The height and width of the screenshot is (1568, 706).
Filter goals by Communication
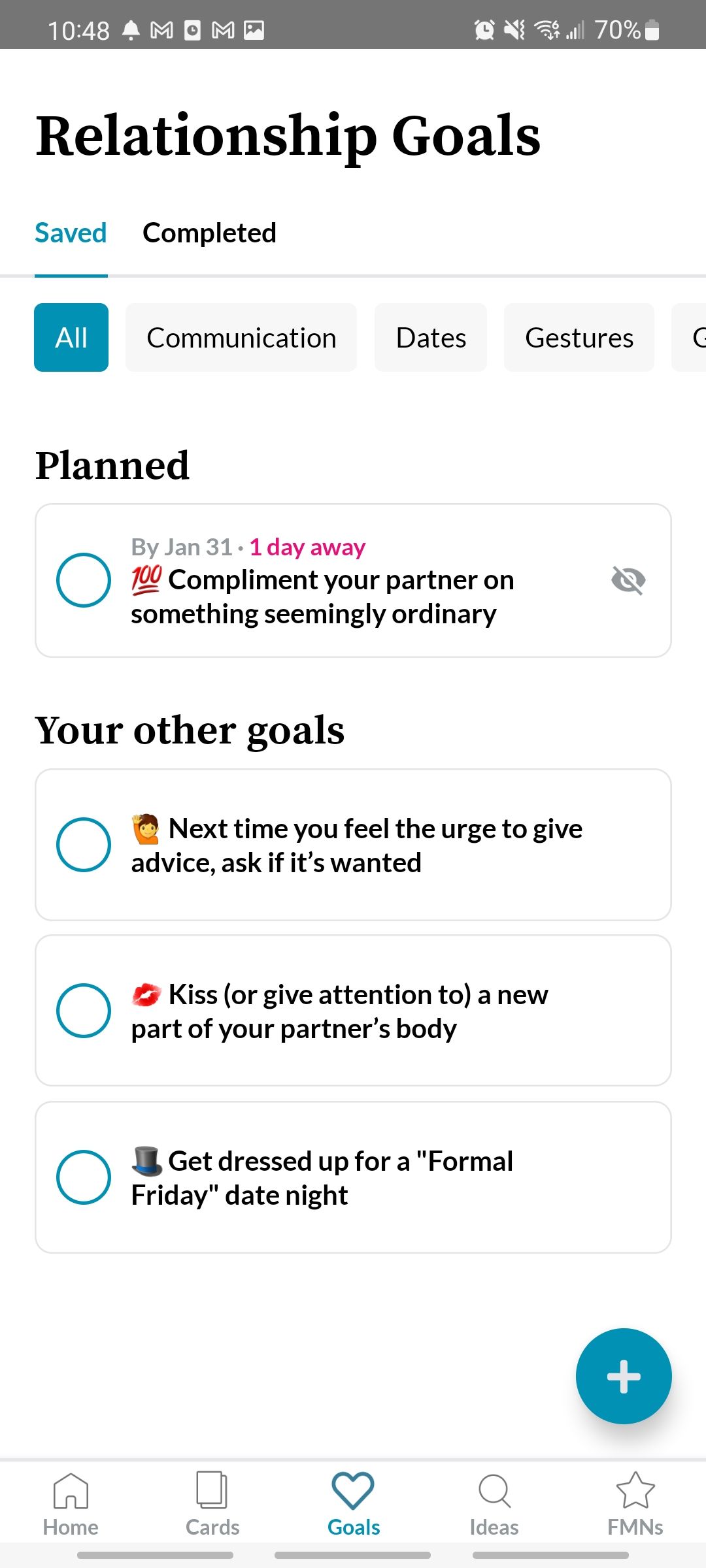point(241,338)
